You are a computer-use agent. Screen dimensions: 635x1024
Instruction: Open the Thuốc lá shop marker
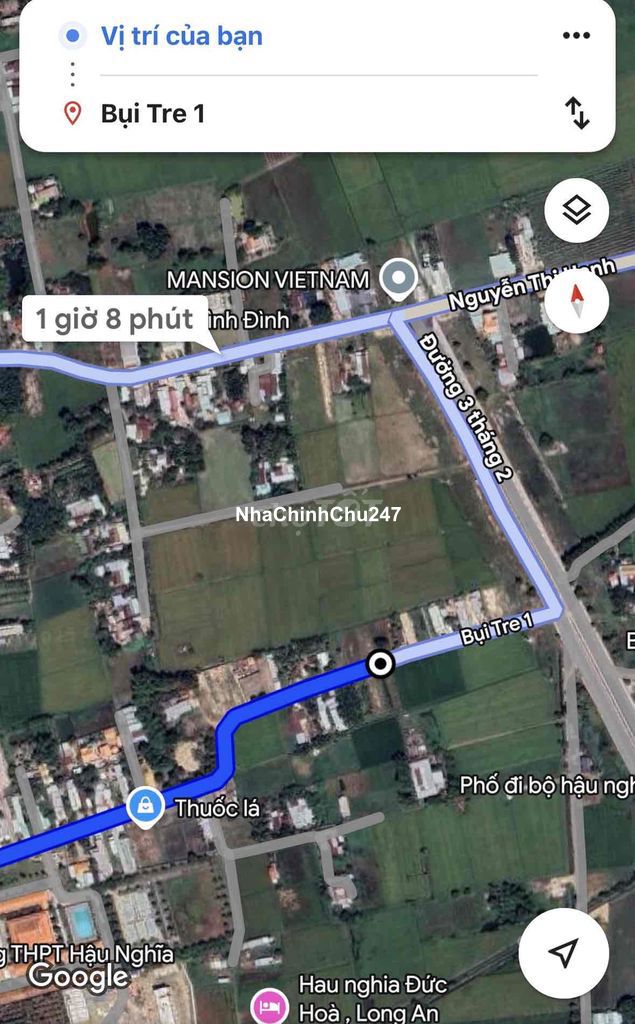tap(146, 806)
